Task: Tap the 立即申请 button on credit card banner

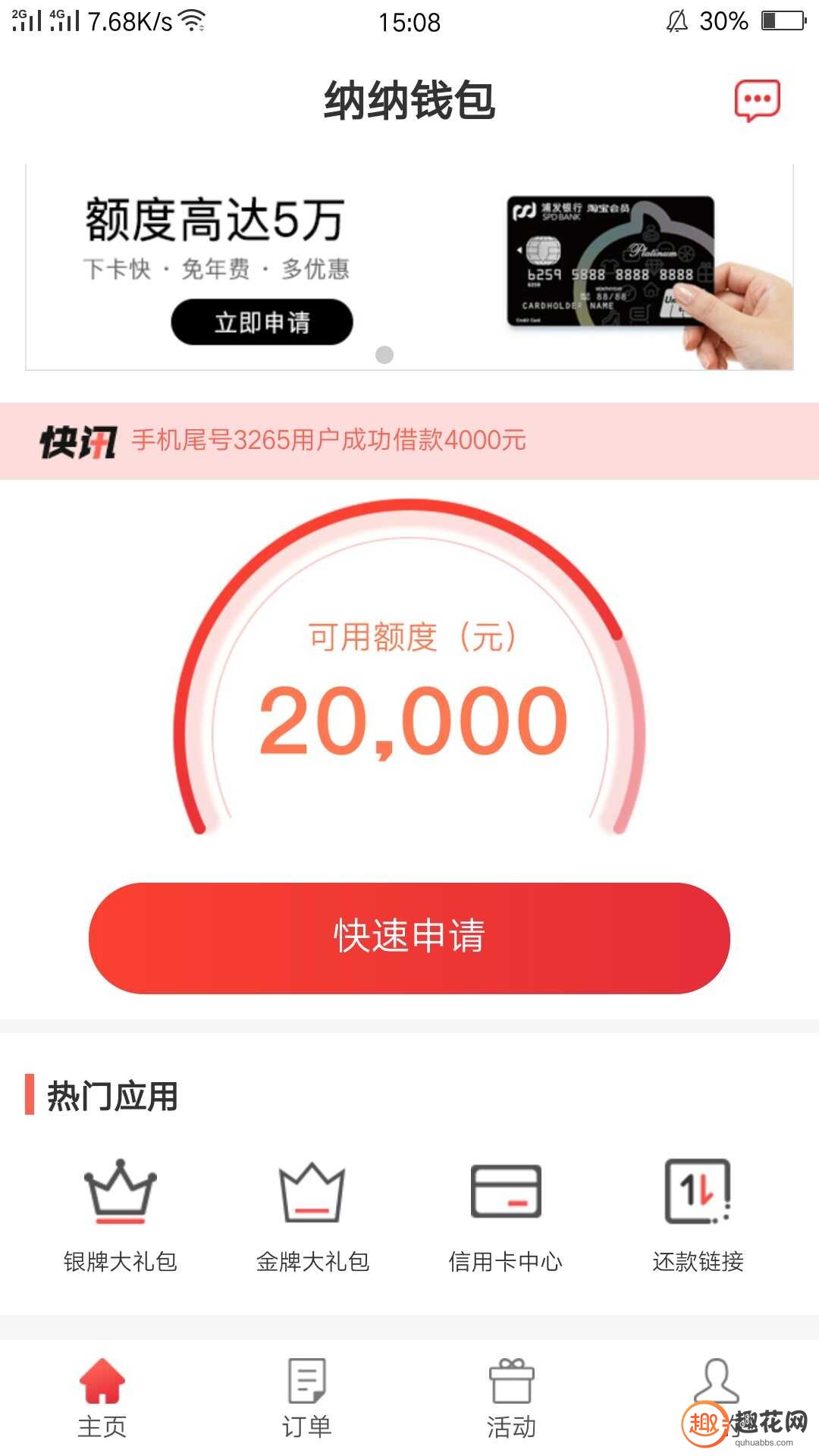Action: click(262, 322)
